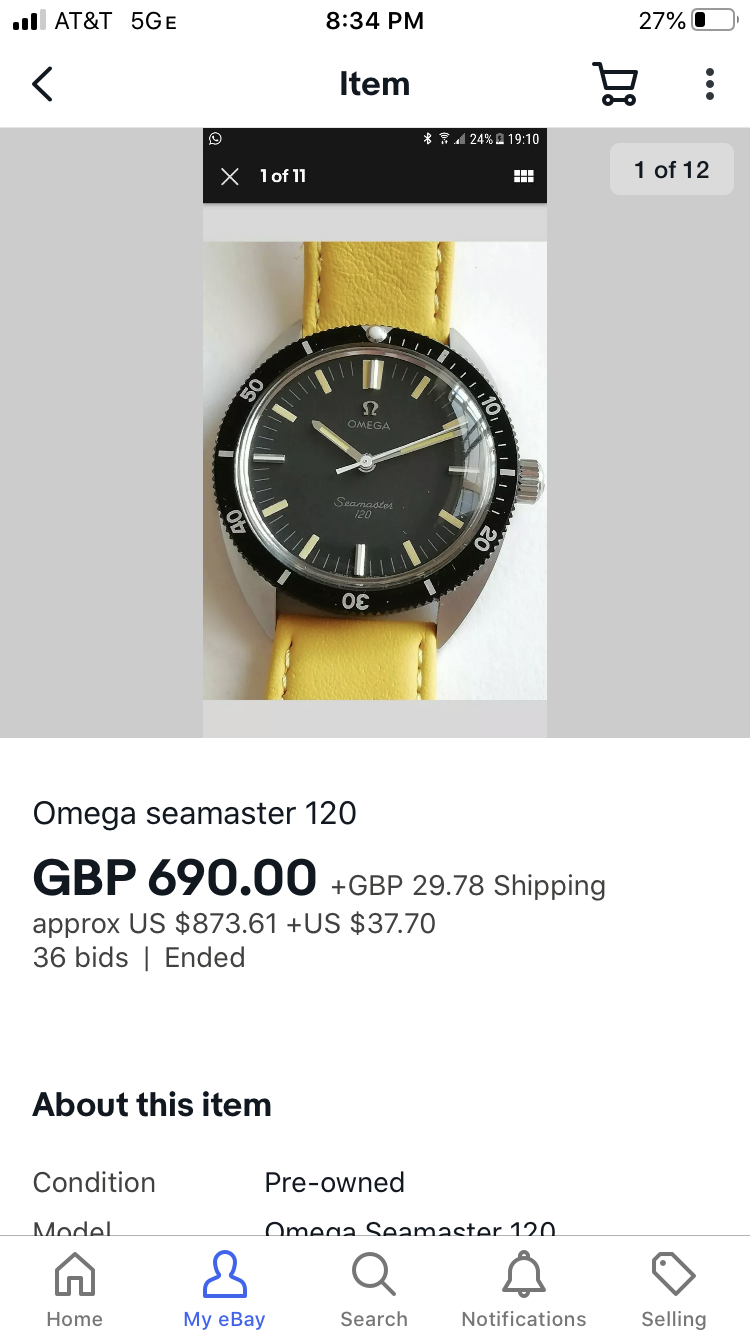The image size is (750, 1334).
Task: Open the overflow menu
Action: coord(709,84)
